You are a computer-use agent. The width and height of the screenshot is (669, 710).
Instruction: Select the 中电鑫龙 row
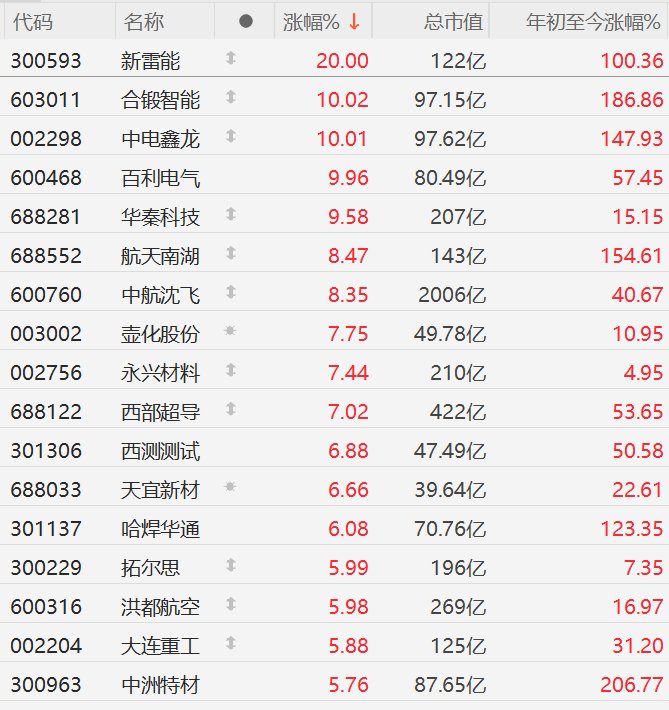tap(160, 138)
